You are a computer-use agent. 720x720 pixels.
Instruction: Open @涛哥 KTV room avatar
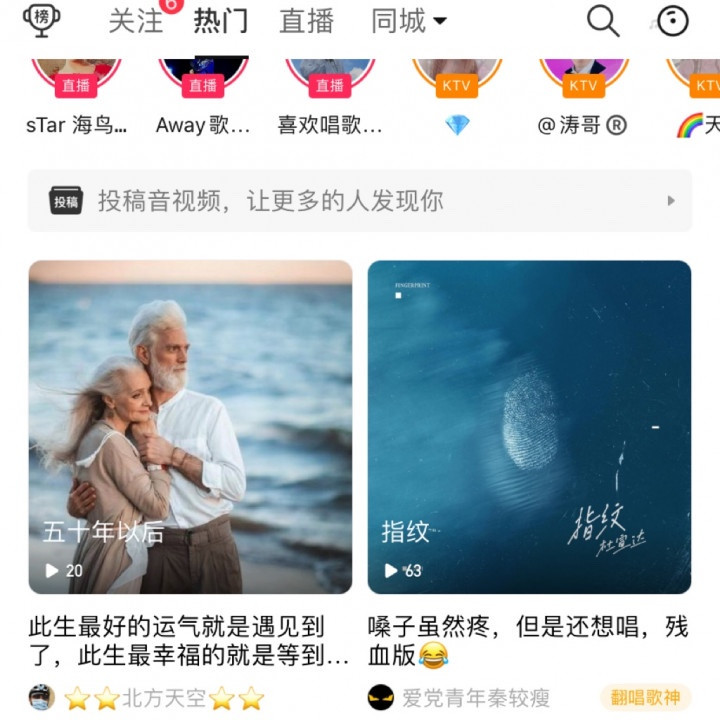(584, 77)
